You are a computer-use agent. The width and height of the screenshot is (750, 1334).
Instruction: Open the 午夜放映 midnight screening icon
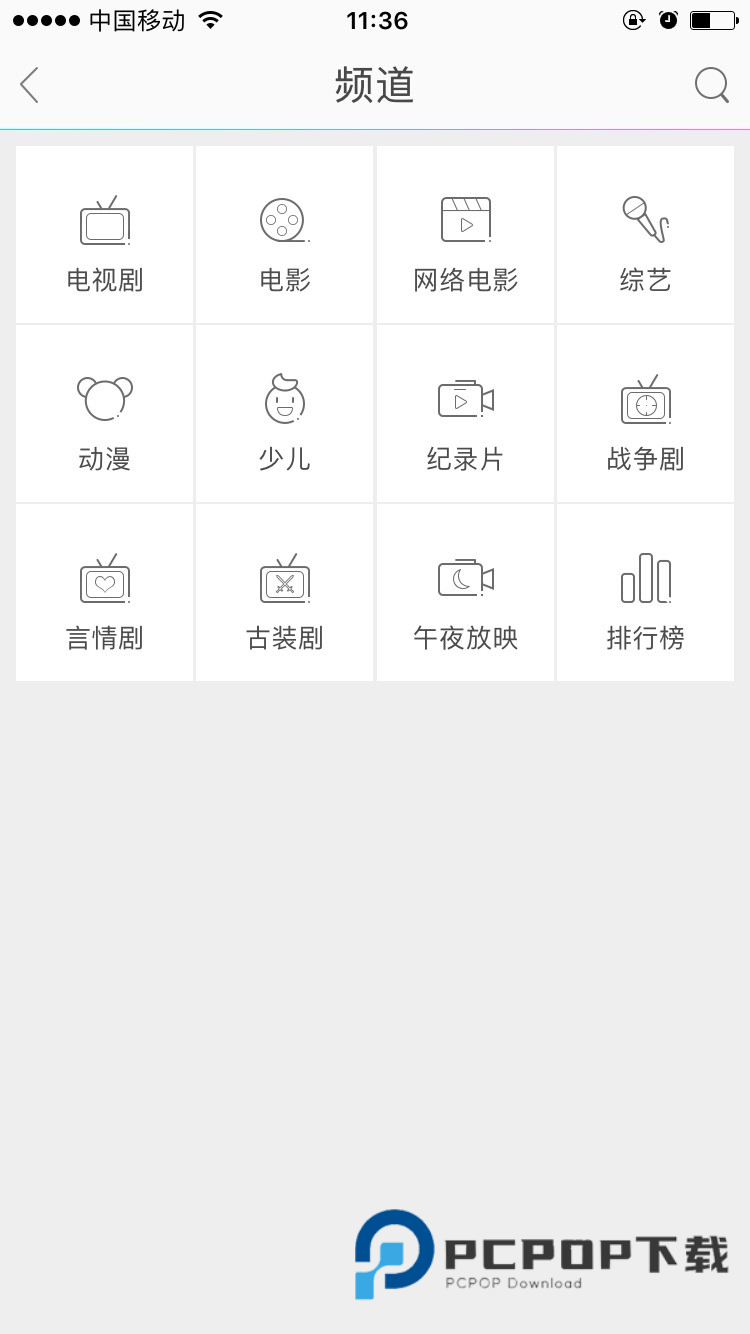tap(465, 578)
